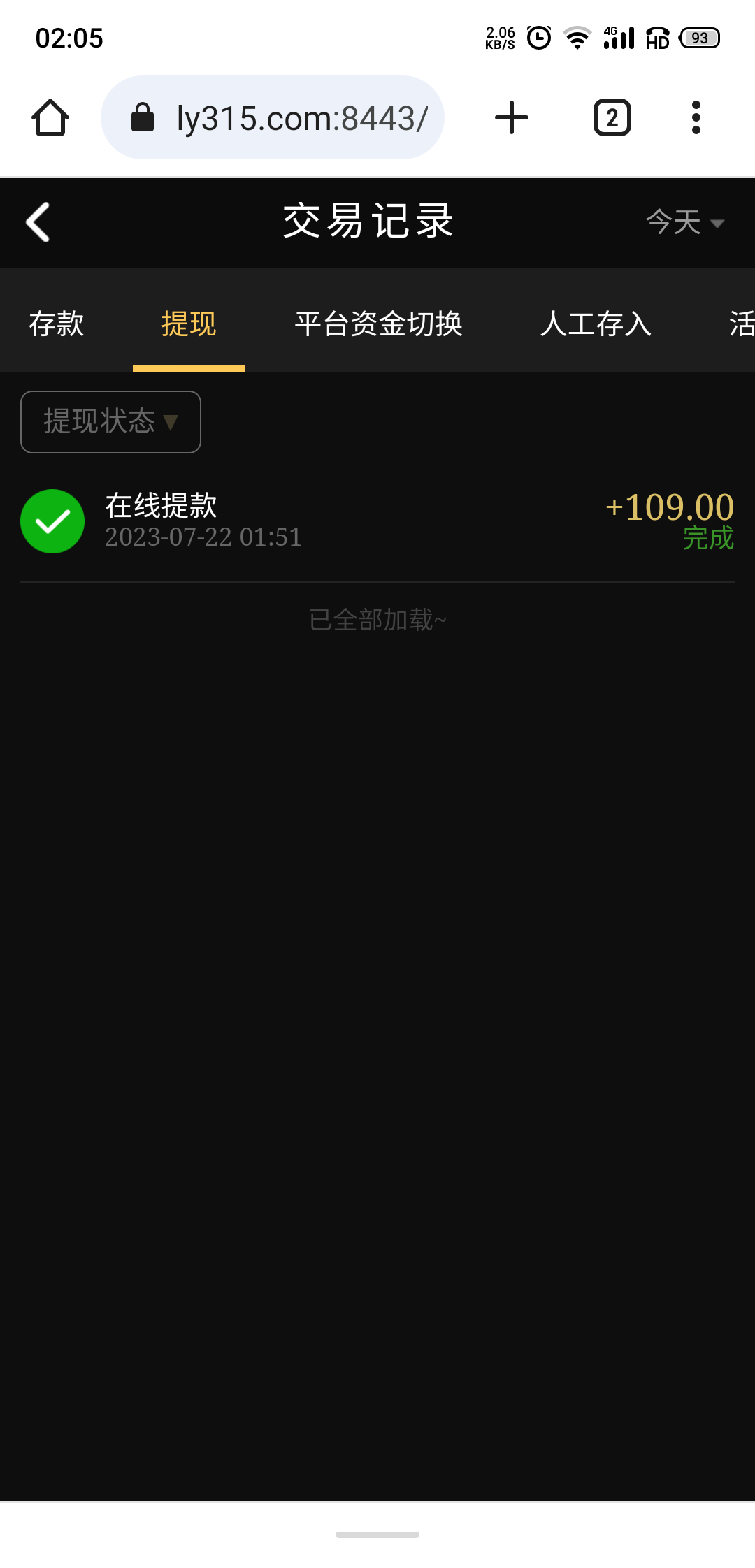Tap the back arrow on 交易记录 page
Image resolution: width=755 pixels, height=1568 pixels.
tap(38, 222)
